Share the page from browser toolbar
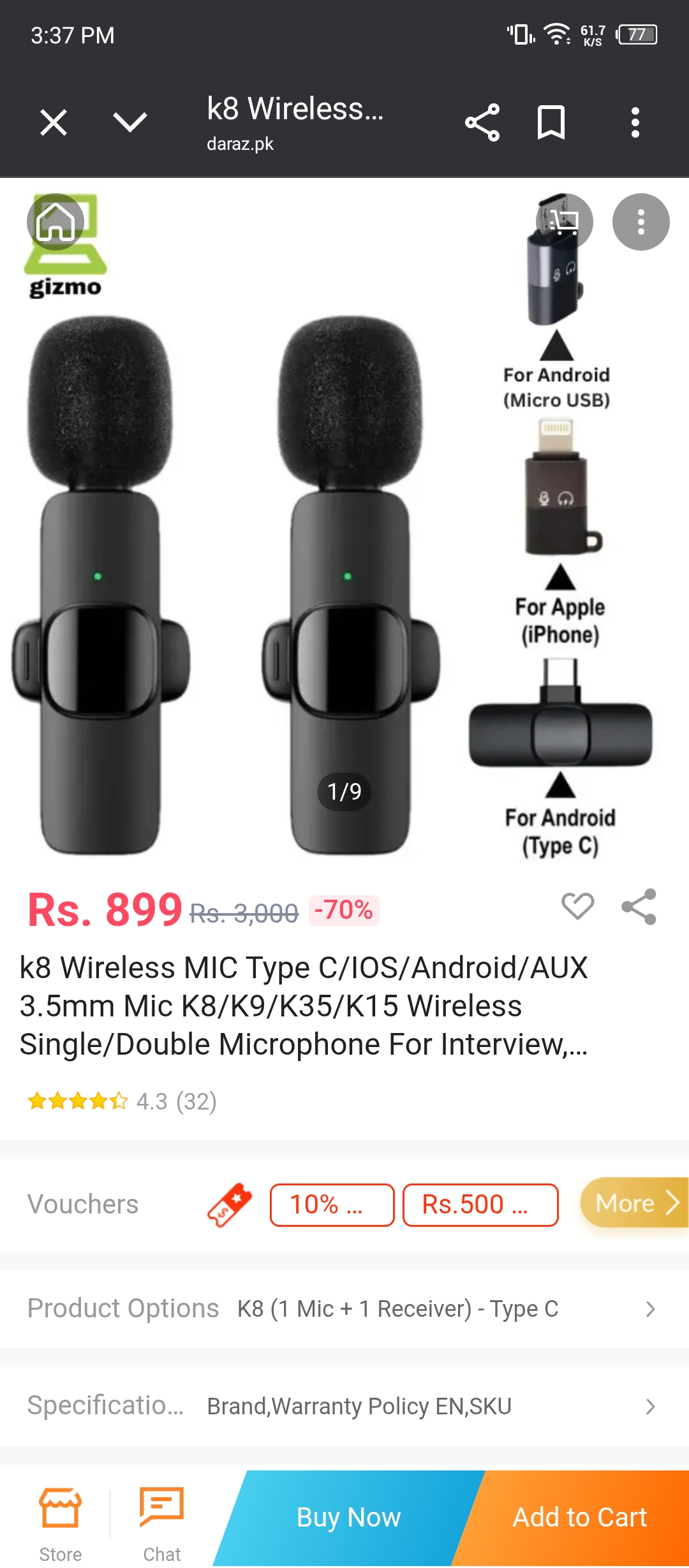Screen dimensions: 689x1568 482,122
